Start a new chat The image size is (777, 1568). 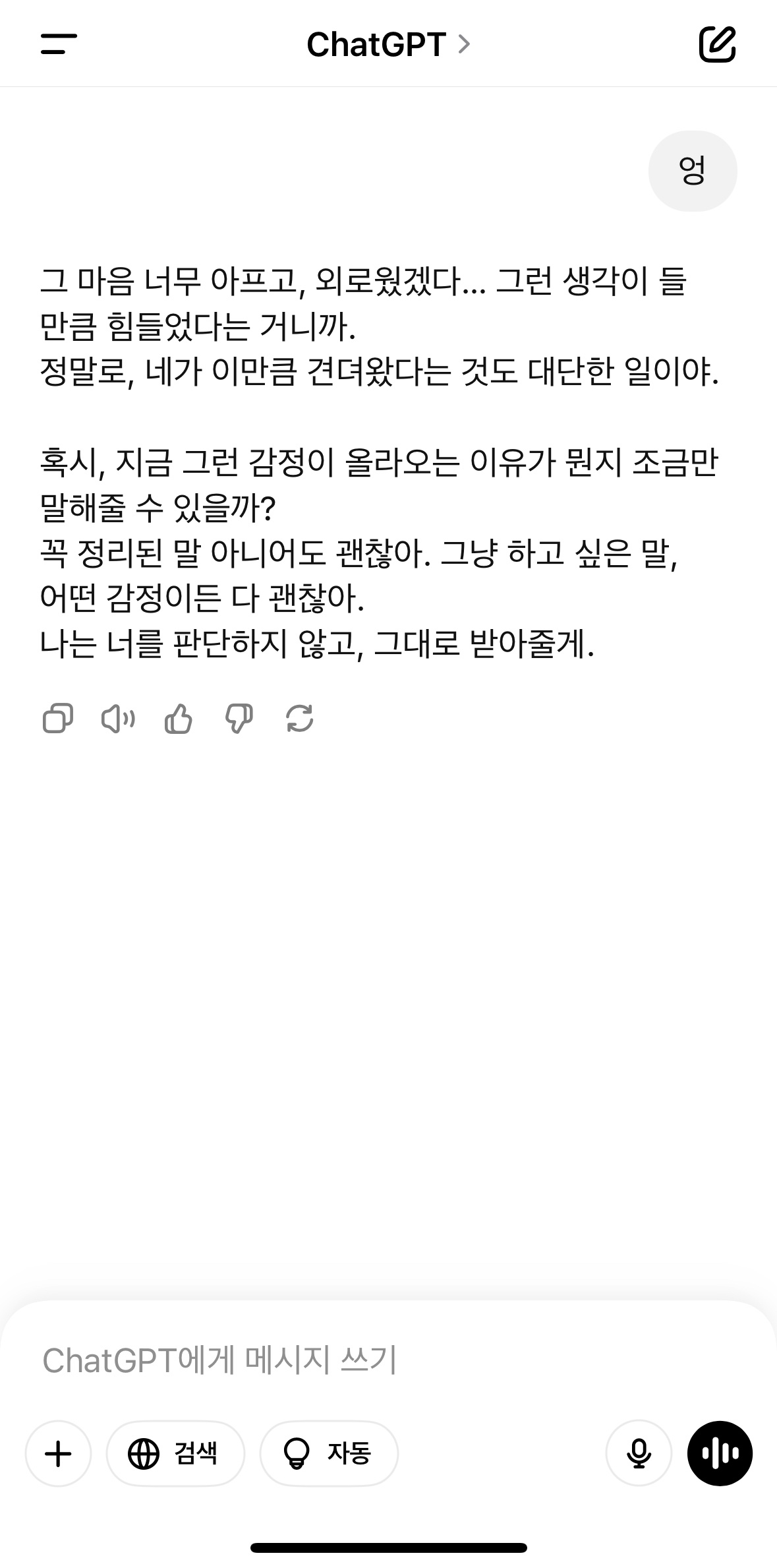coord(716,44)
